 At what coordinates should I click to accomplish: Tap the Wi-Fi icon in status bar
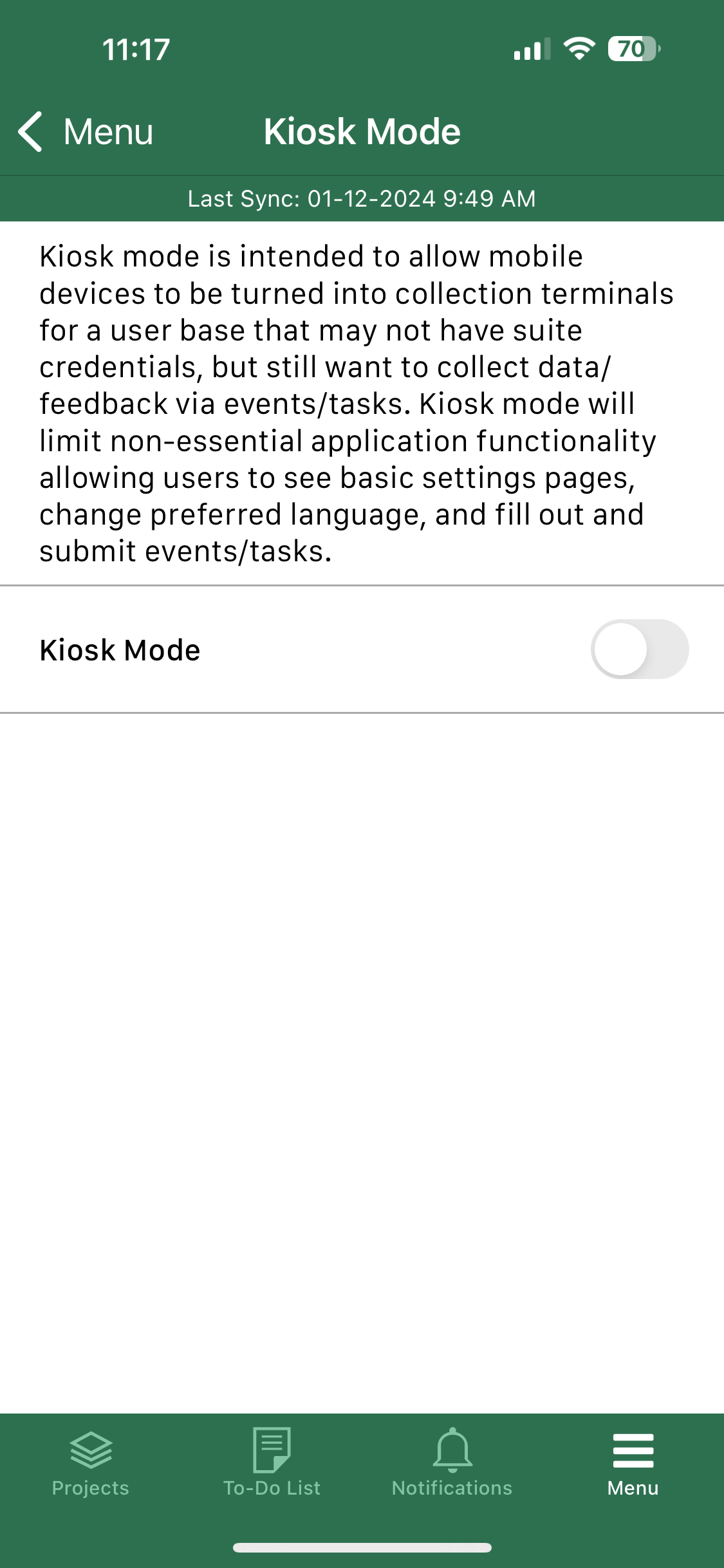[x=578, y=50]
